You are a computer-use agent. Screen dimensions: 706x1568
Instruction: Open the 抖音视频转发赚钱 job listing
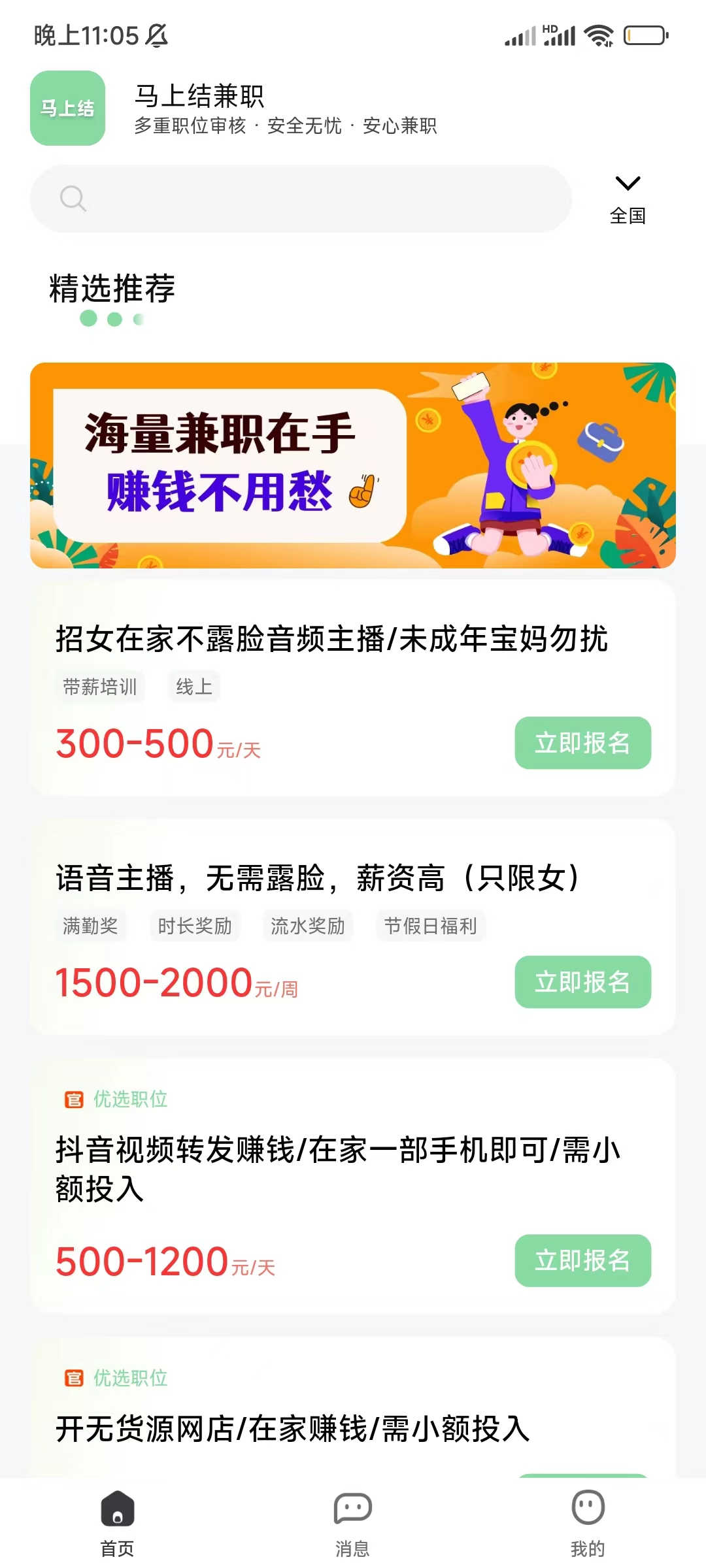[337, 1168]
